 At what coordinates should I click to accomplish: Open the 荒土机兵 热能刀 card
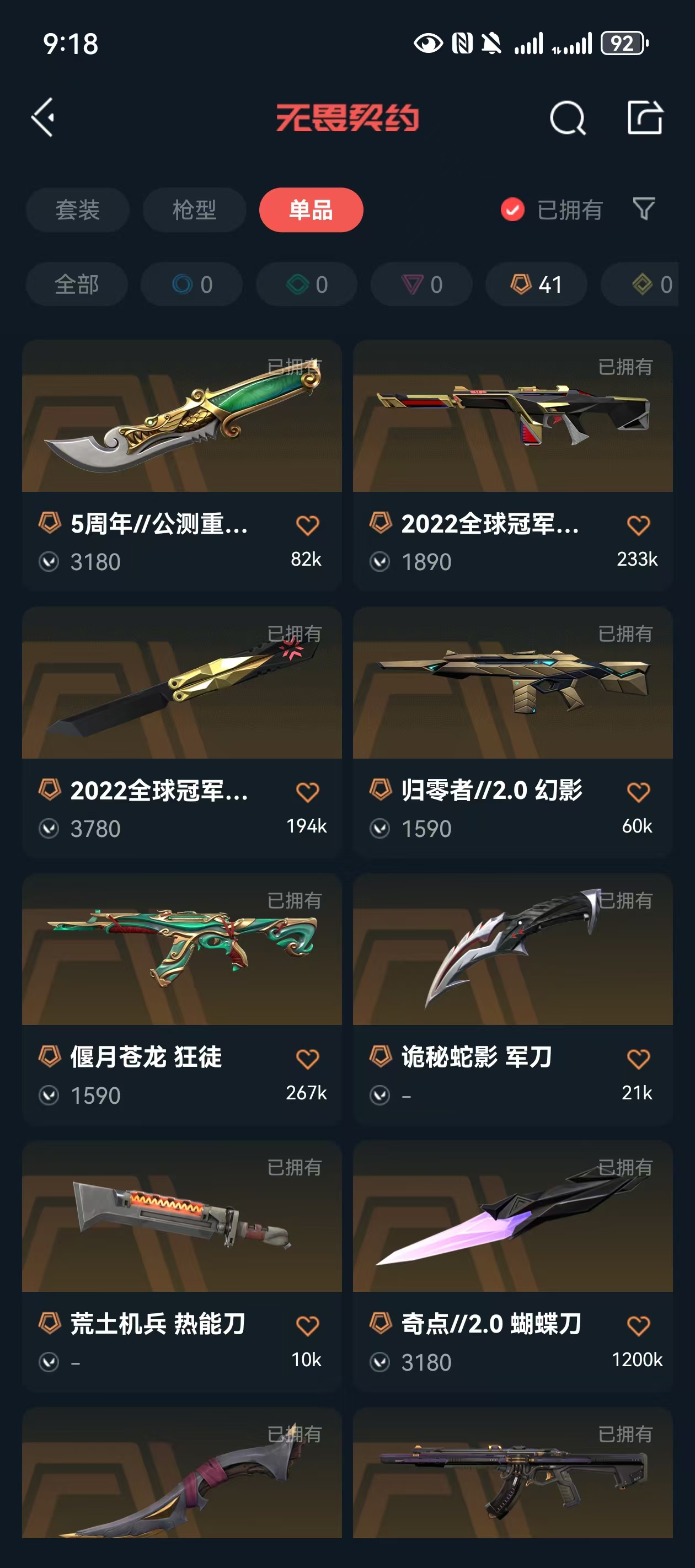pos(181,1265)
